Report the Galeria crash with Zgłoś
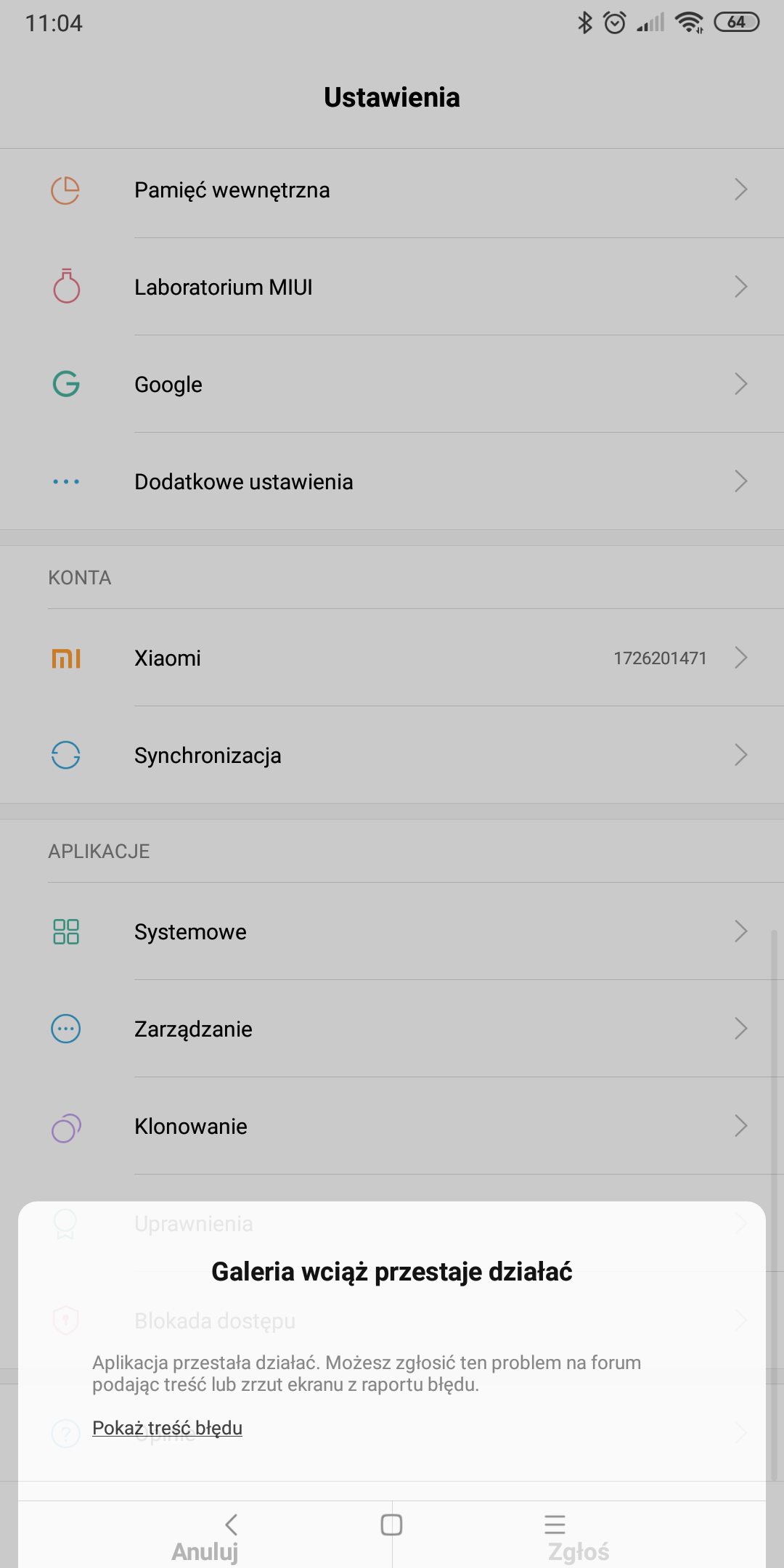This screenshot has width=784, height=1568. (x=579, y=1551)
